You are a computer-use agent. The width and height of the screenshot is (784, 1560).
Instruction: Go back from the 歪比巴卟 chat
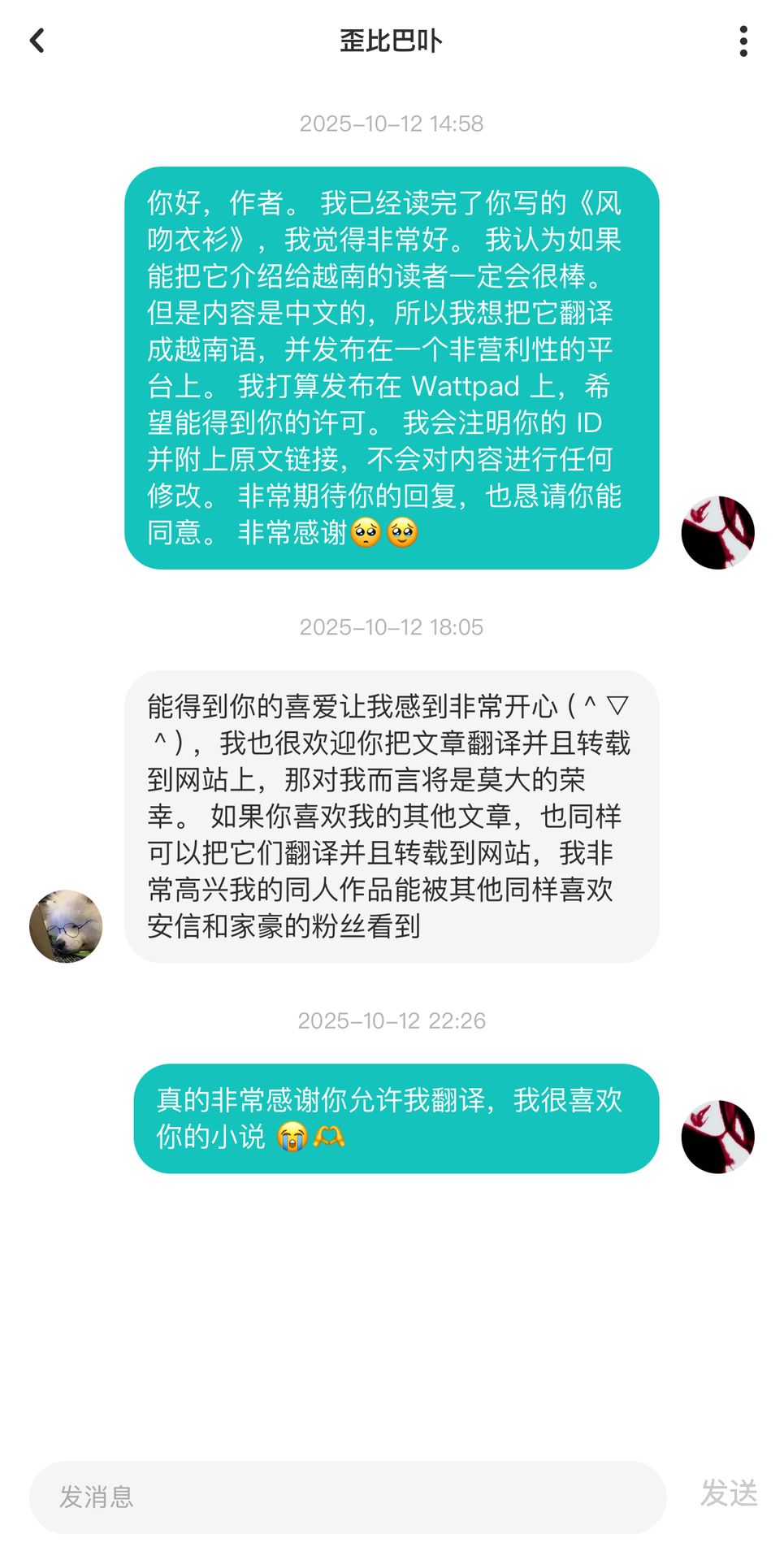click(37, 41)
